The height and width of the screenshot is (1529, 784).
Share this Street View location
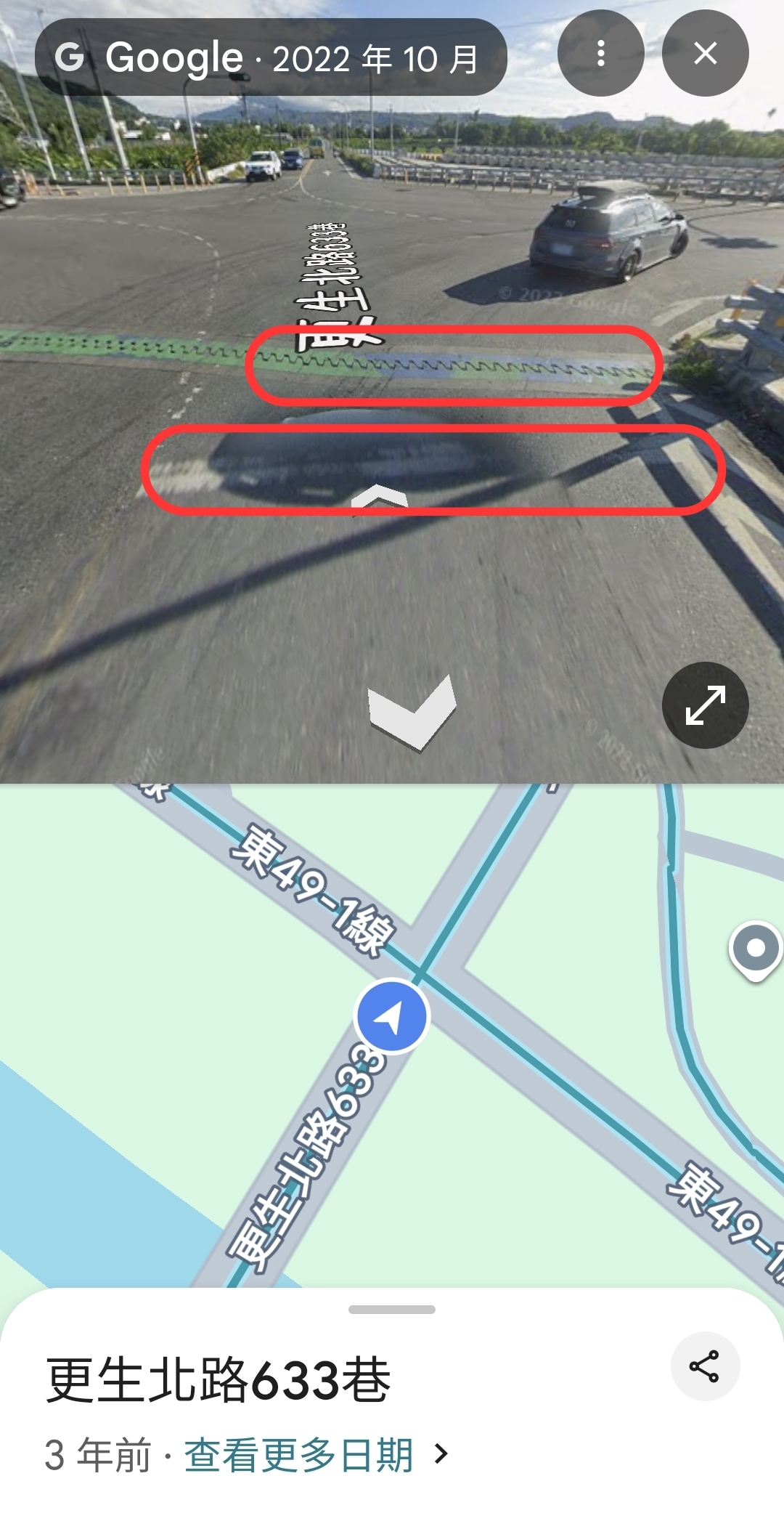(x=704, y=1366)
